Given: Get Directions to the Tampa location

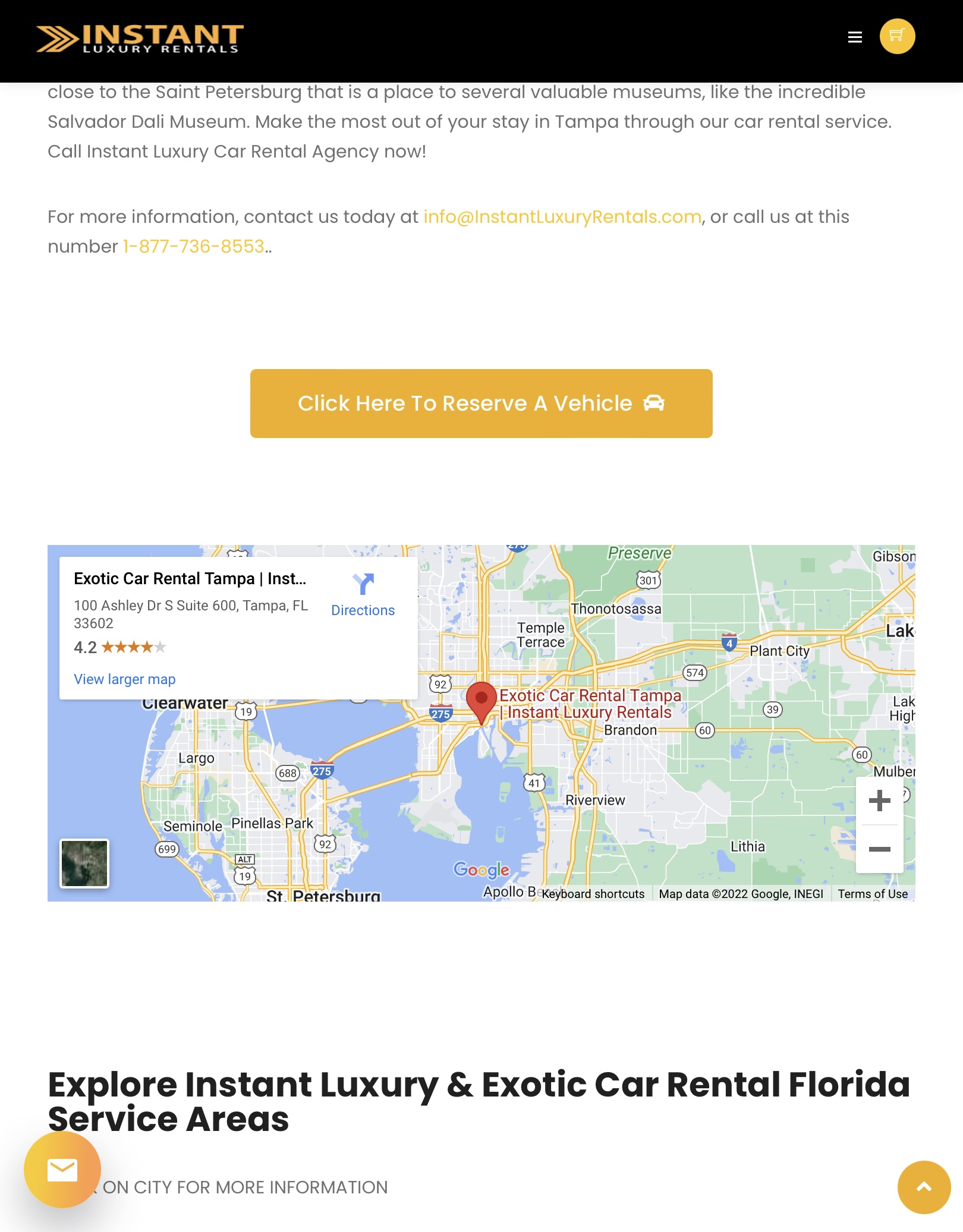Looking at the screenshot, I should 363,595.
